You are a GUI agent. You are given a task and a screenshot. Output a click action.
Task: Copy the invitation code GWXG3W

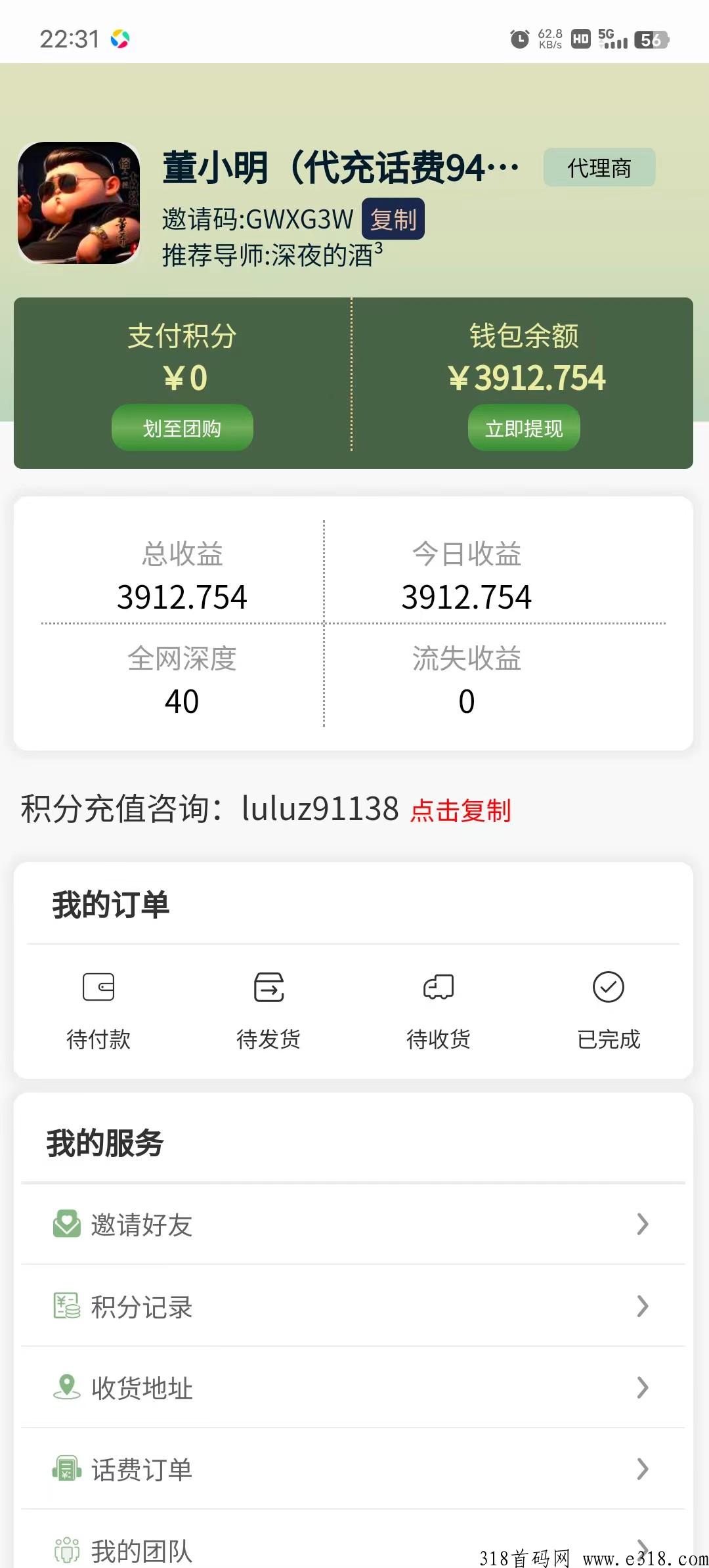click(x=393, y=219)
